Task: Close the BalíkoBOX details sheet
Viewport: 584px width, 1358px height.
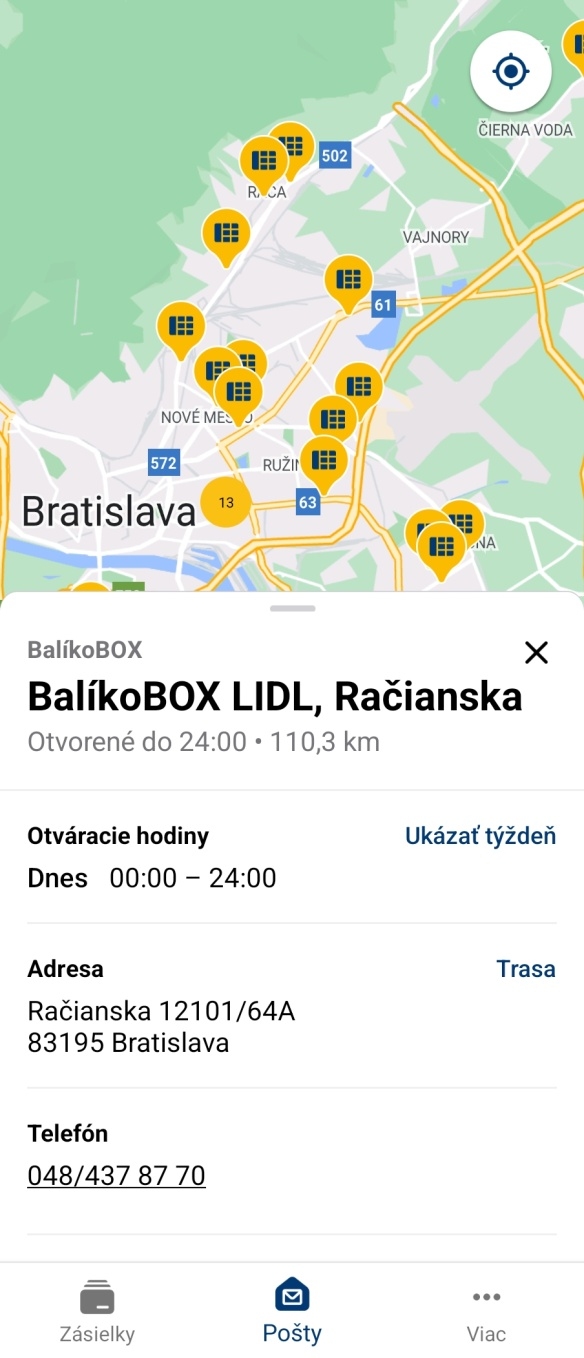Action: coord(537,653)
